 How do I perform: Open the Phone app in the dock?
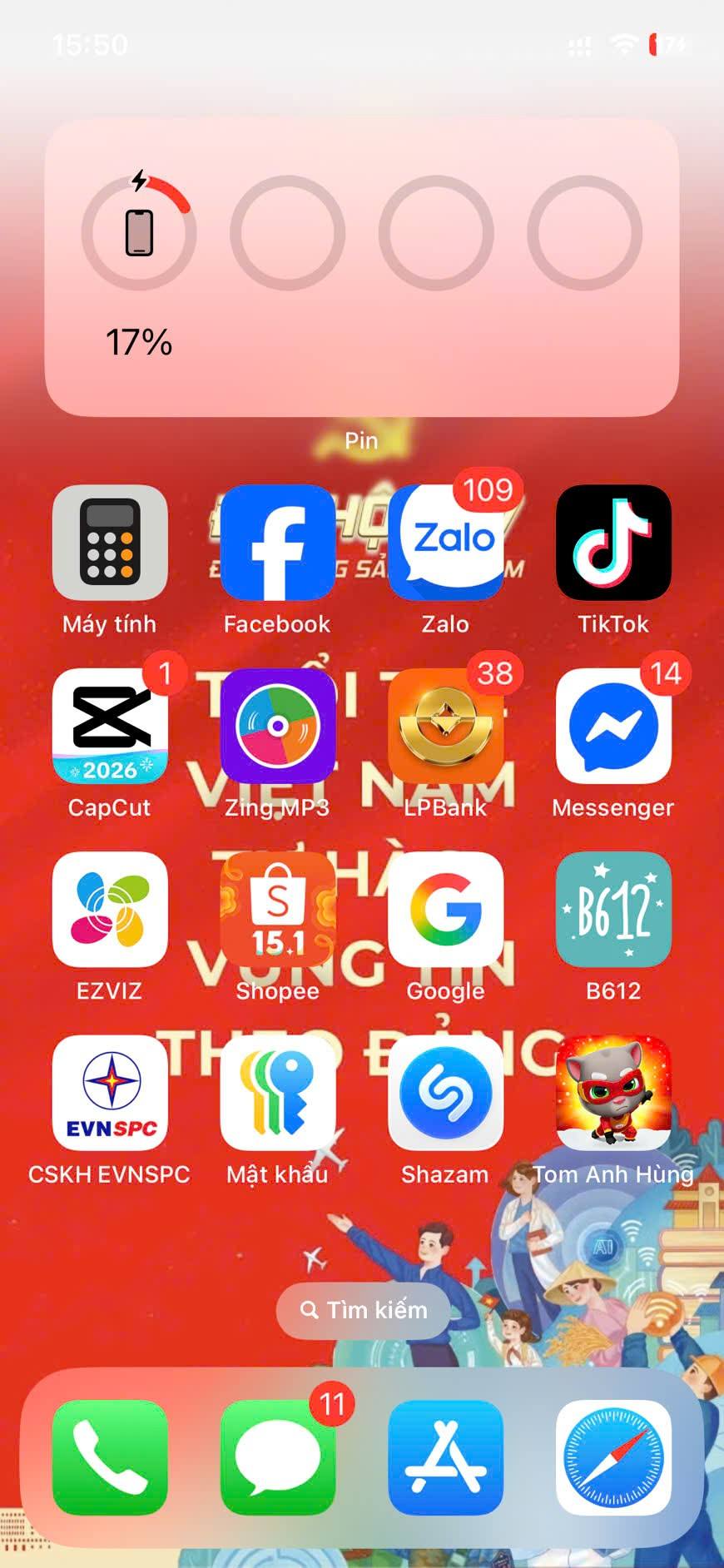coord(110,1457)
